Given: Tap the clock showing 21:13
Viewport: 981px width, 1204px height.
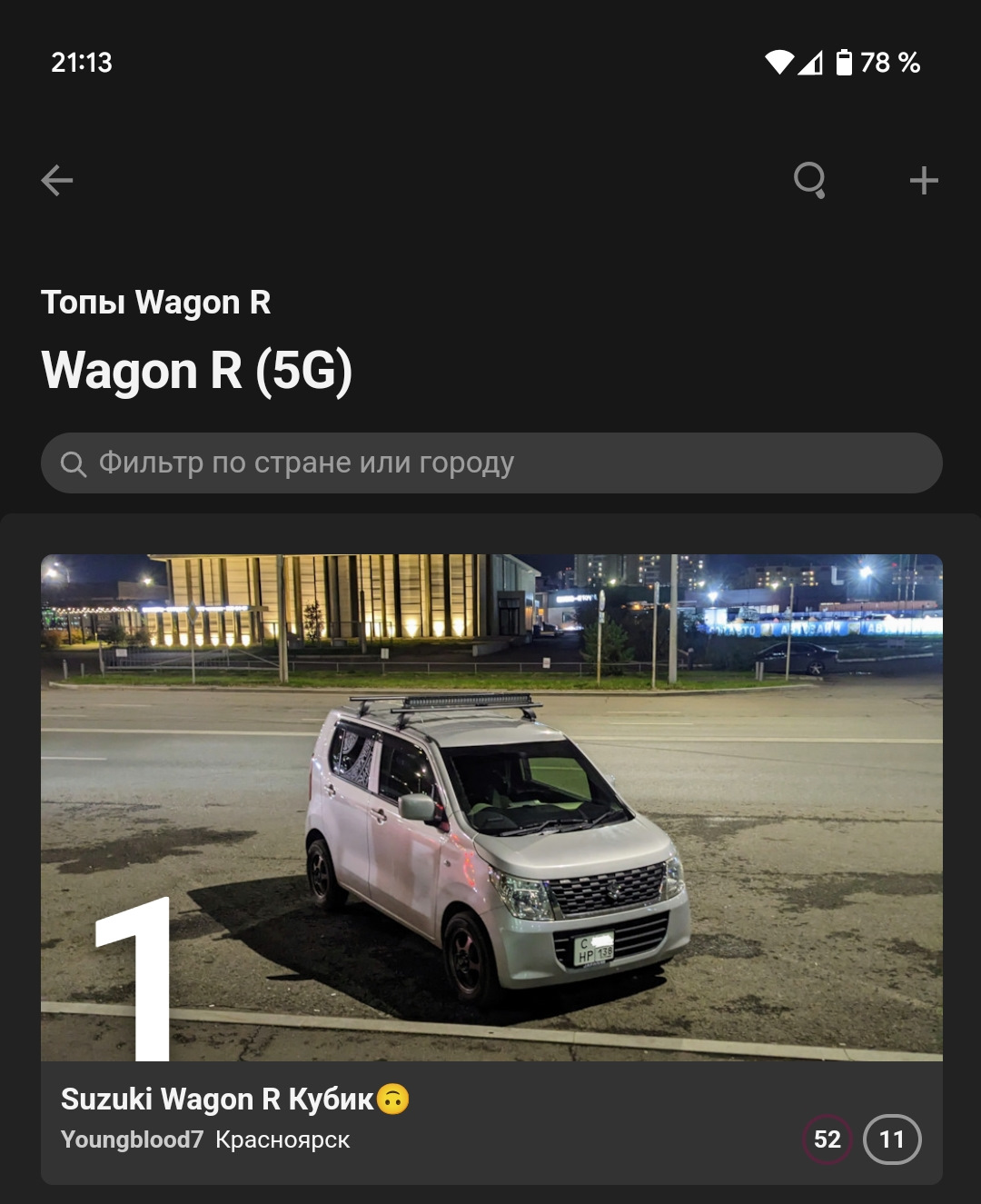Looking at the screenshot, I should click(82, 64).
